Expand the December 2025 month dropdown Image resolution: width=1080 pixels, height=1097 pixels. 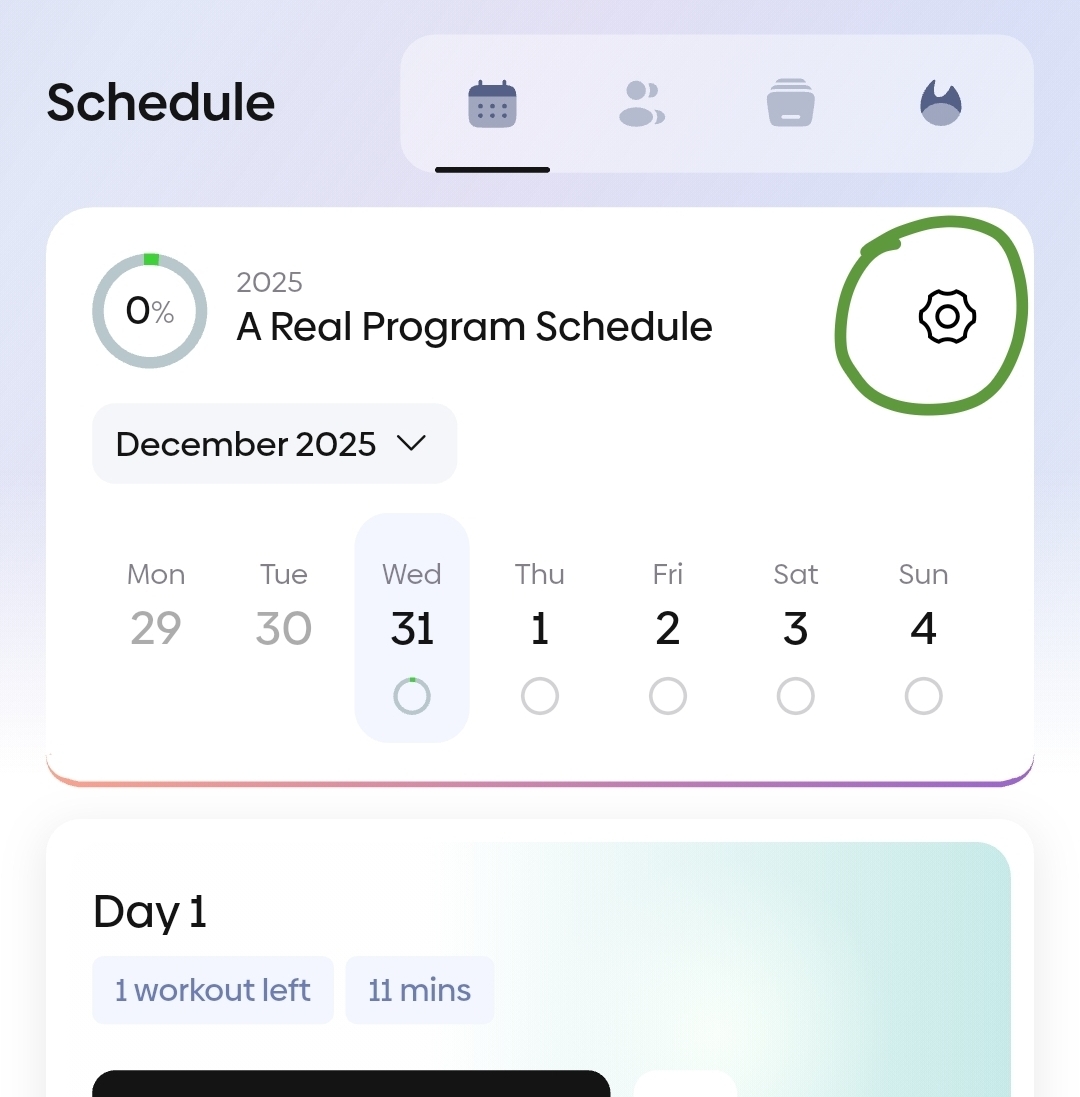pyautogui.click(x=274, y=444)
